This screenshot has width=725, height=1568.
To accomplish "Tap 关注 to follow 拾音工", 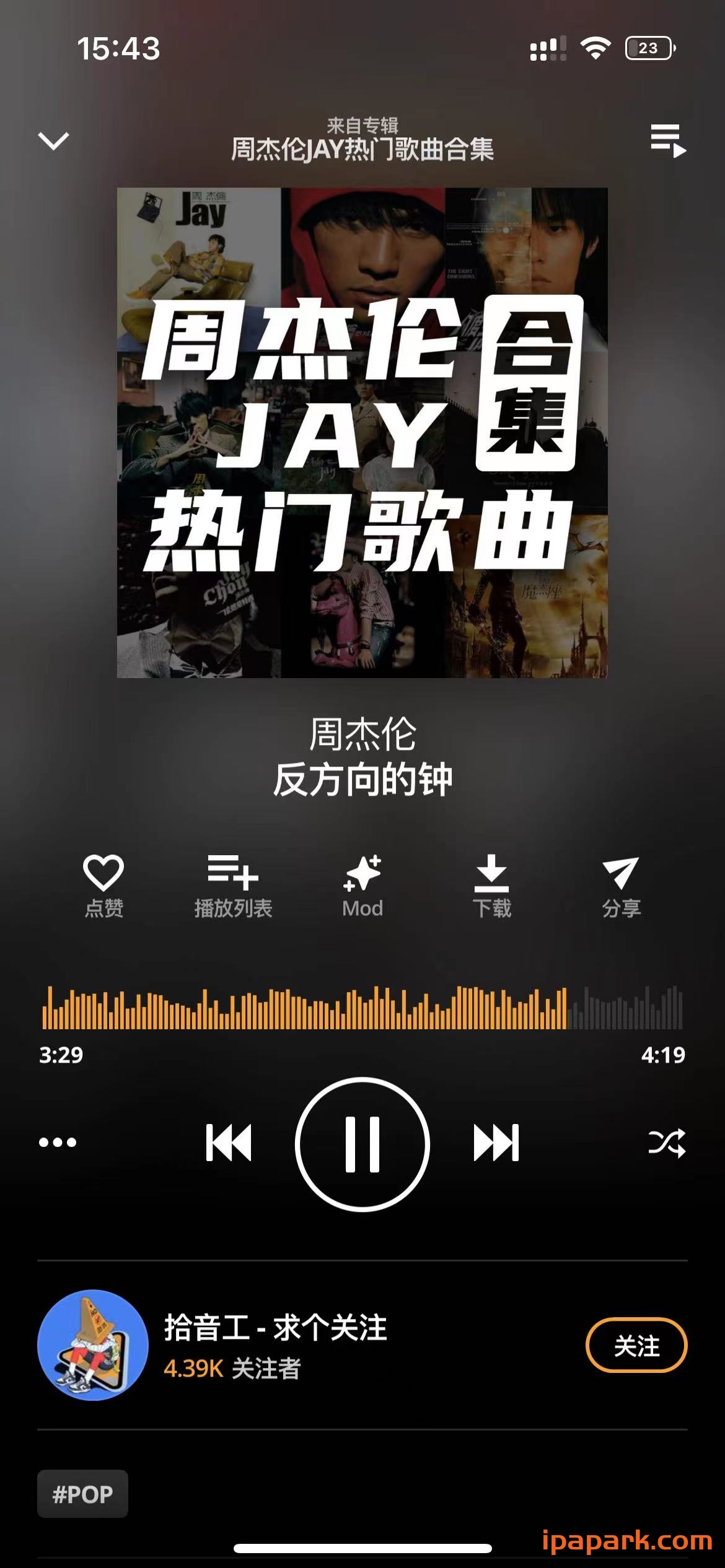I will pyautogui.click(x=636, y=1346).
